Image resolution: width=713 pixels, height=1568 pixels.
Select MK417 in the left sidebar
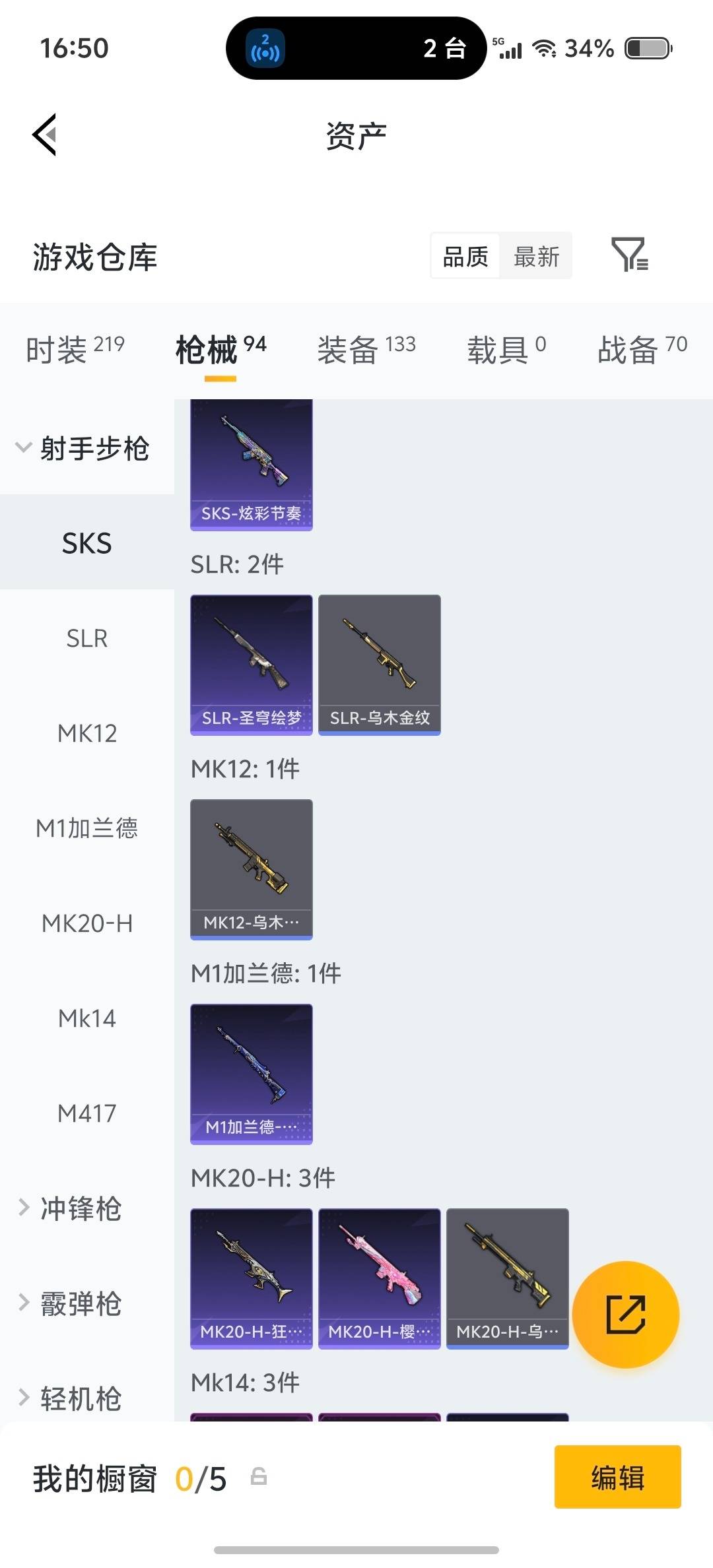pyautogui.click(x=88, y=1113)
